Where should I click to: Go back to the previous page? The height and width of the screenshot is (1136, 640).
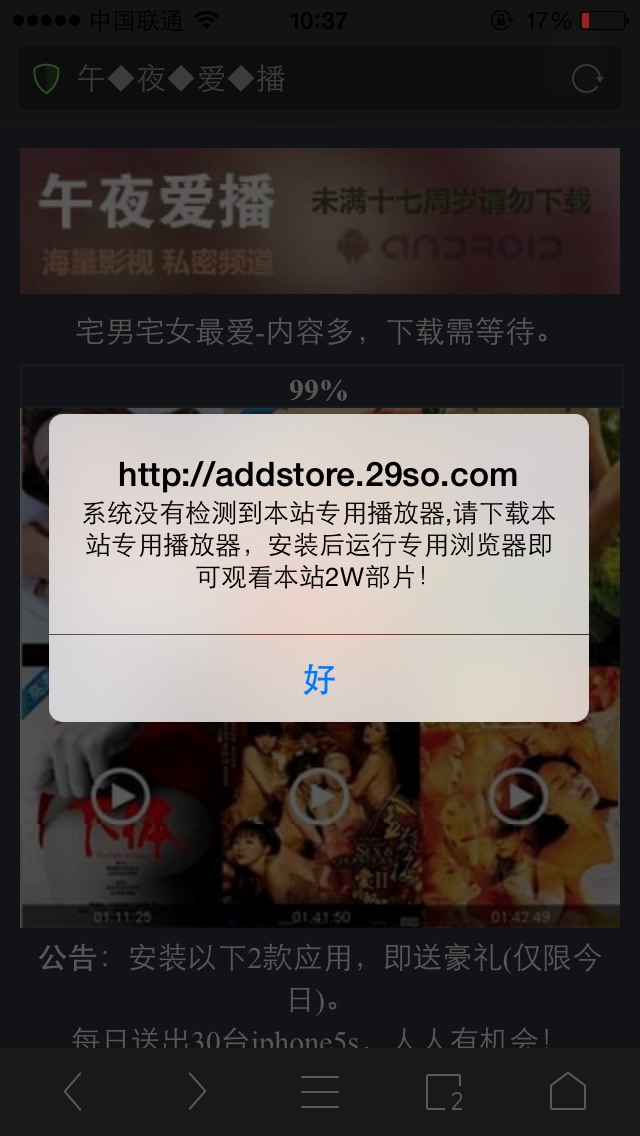(73, 1091)
